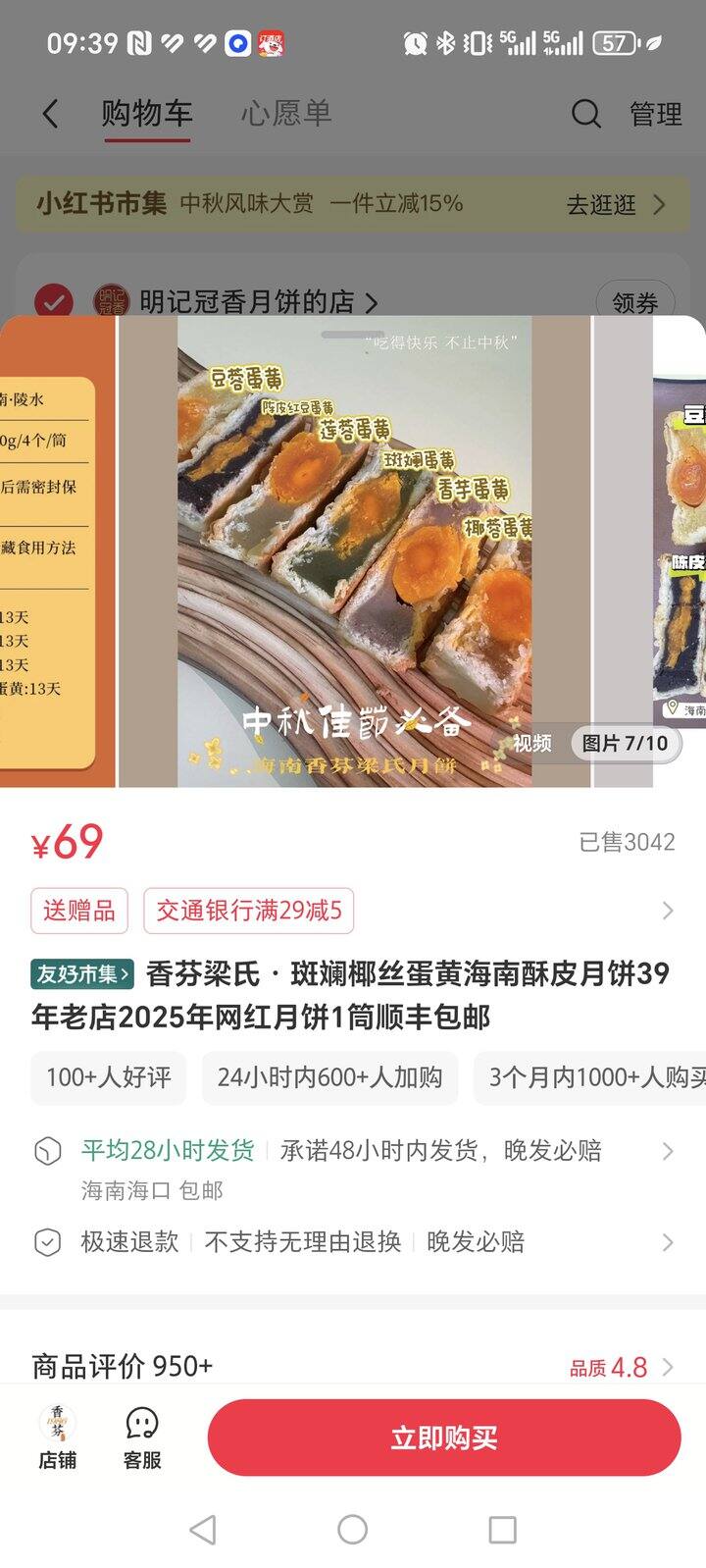Image resolution: width=706 pixels, height=1568 pixels.
Task: Open the 店铺 store page
Action: (x=58, y=1437)
